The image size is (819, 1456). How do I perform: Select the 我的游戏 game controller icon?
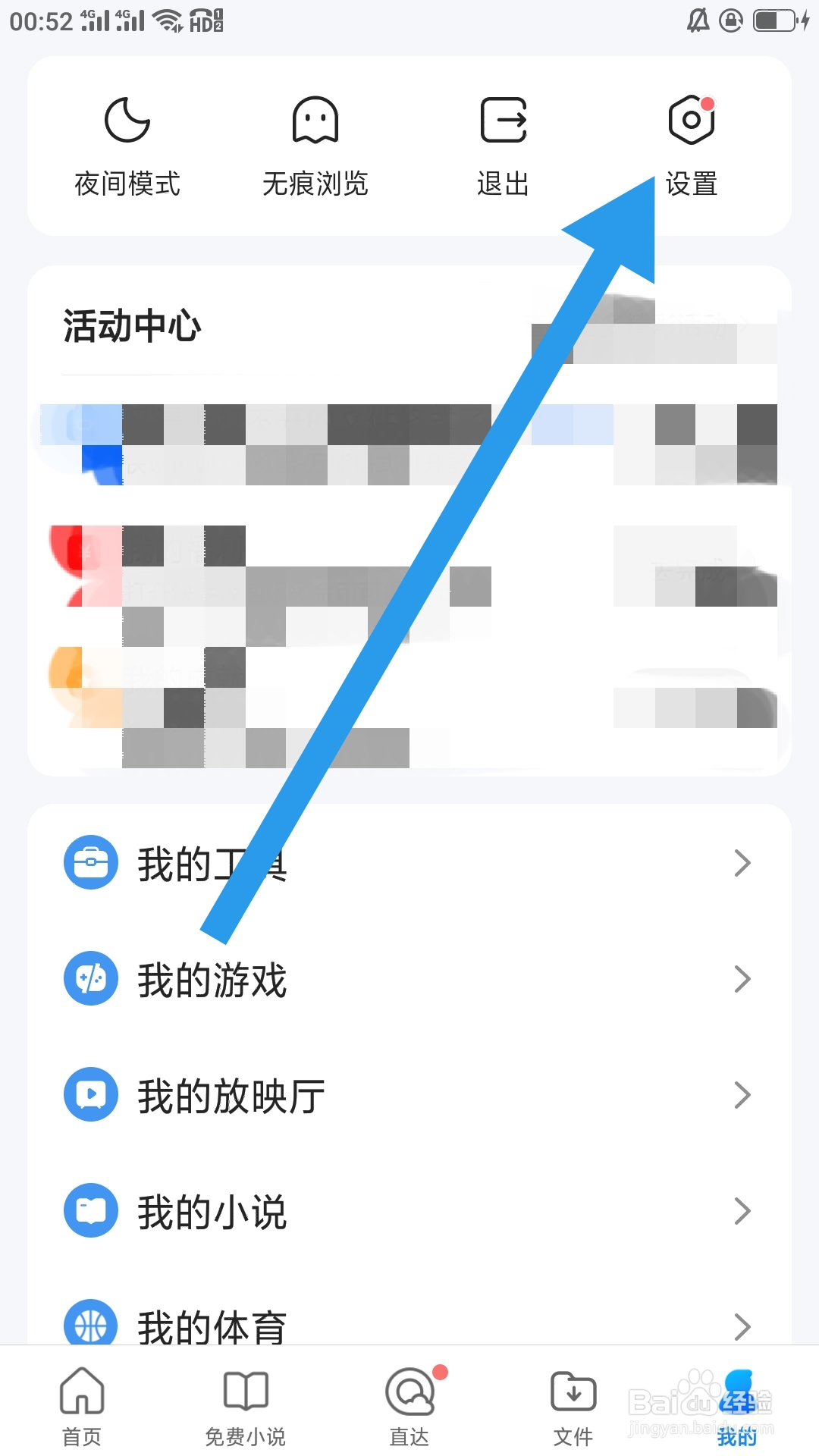point(90,979)
